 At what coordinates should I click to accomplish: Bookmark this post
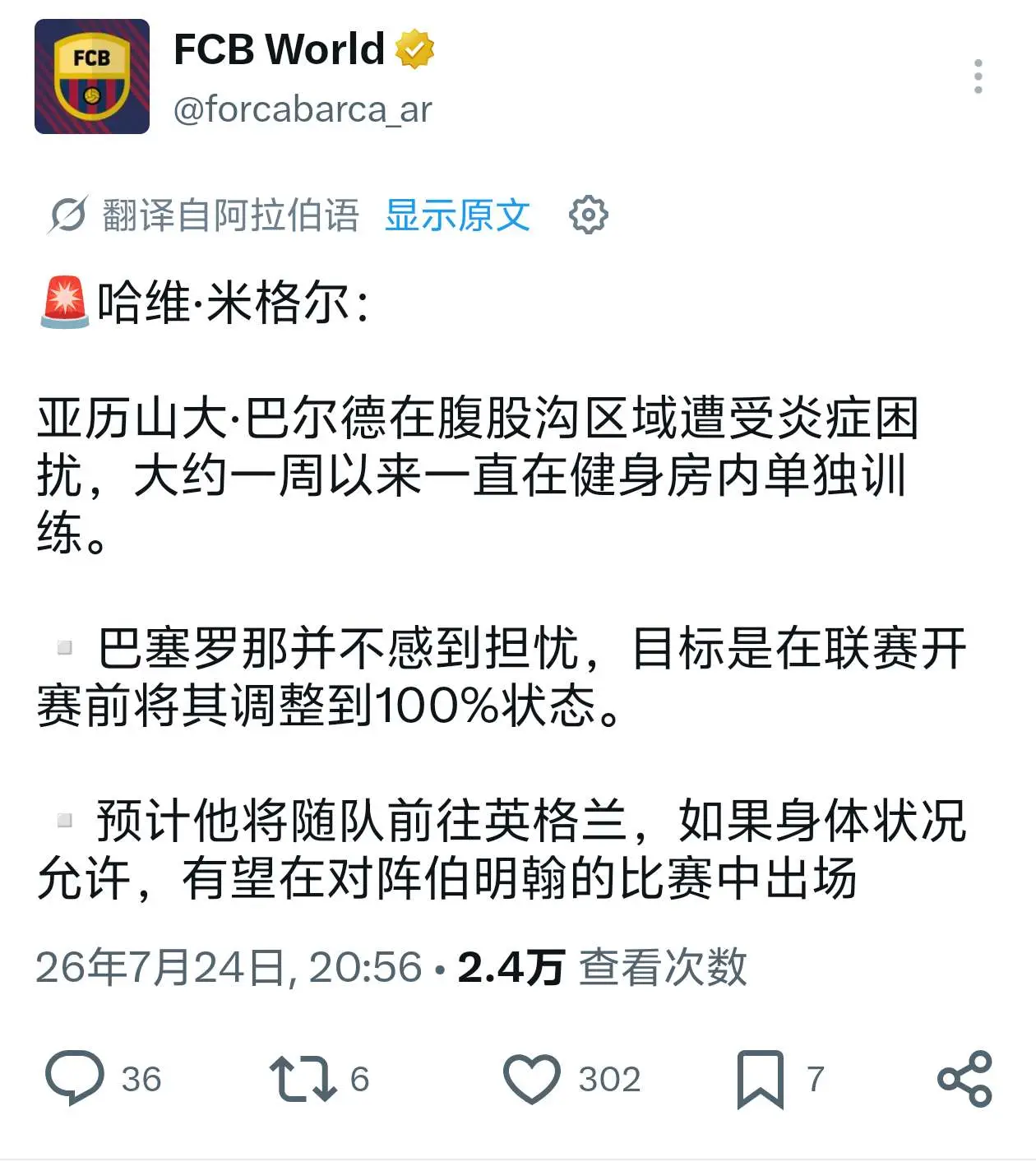point(761,1078)
